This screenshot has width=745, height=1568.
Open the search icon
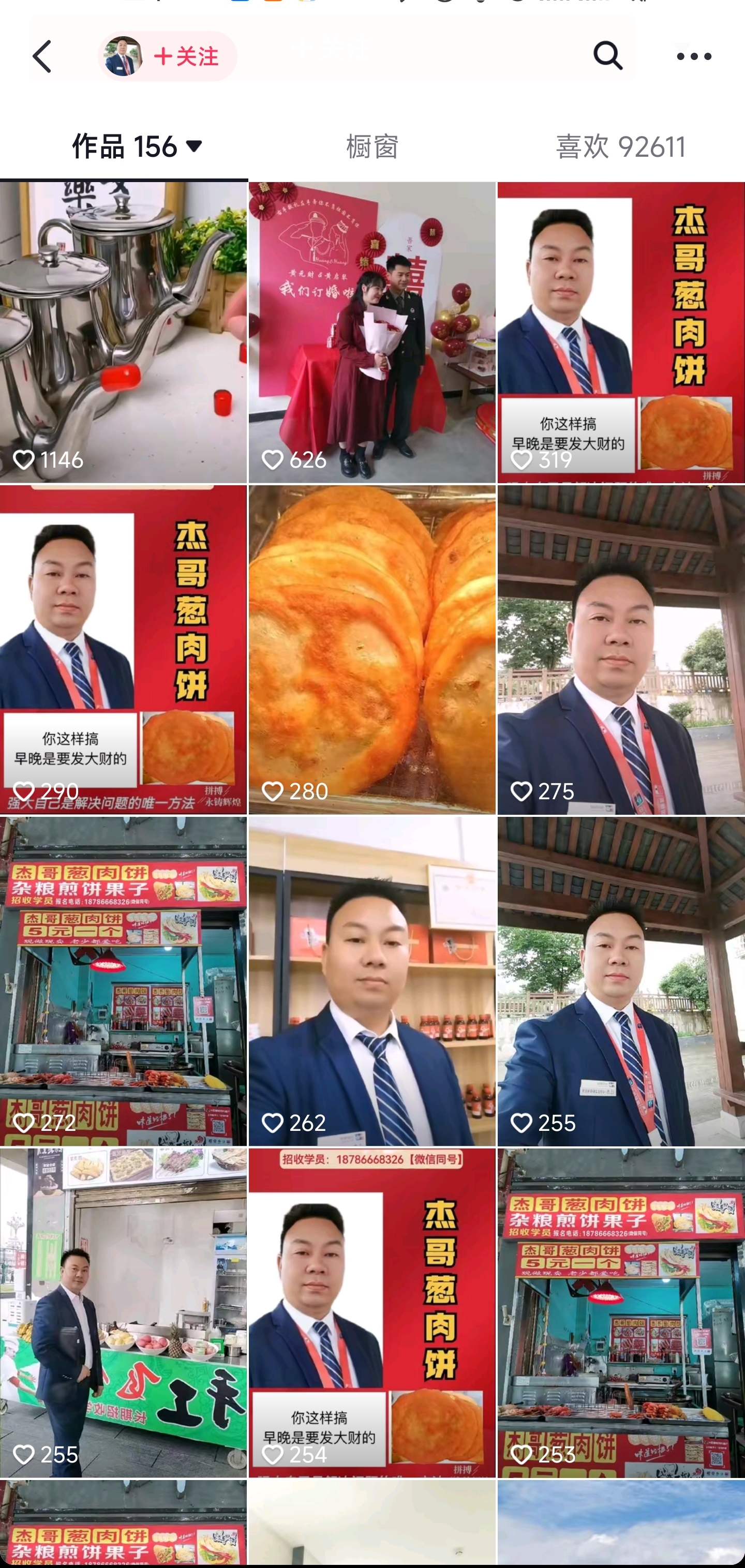pos(607,56)
